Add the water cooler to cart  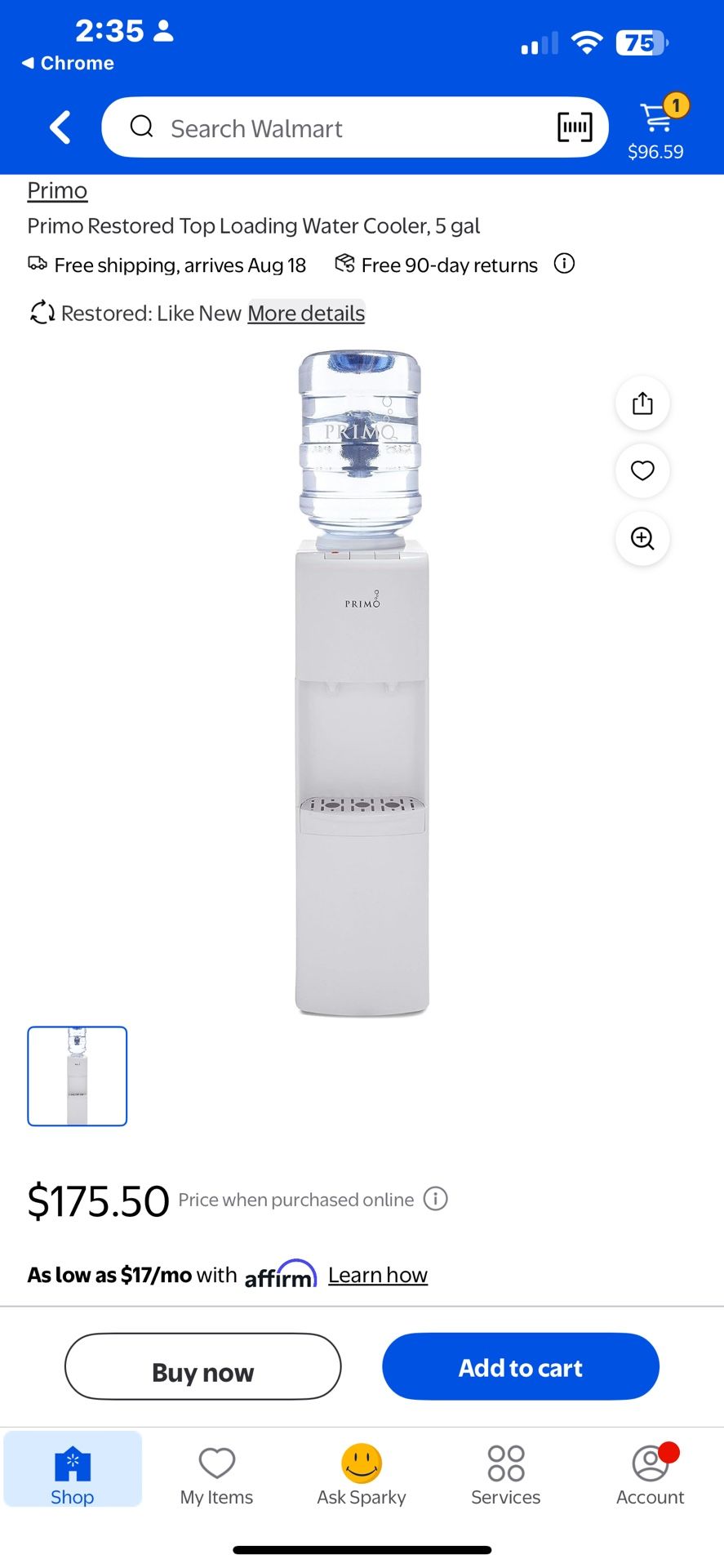tap(520, 1367)
